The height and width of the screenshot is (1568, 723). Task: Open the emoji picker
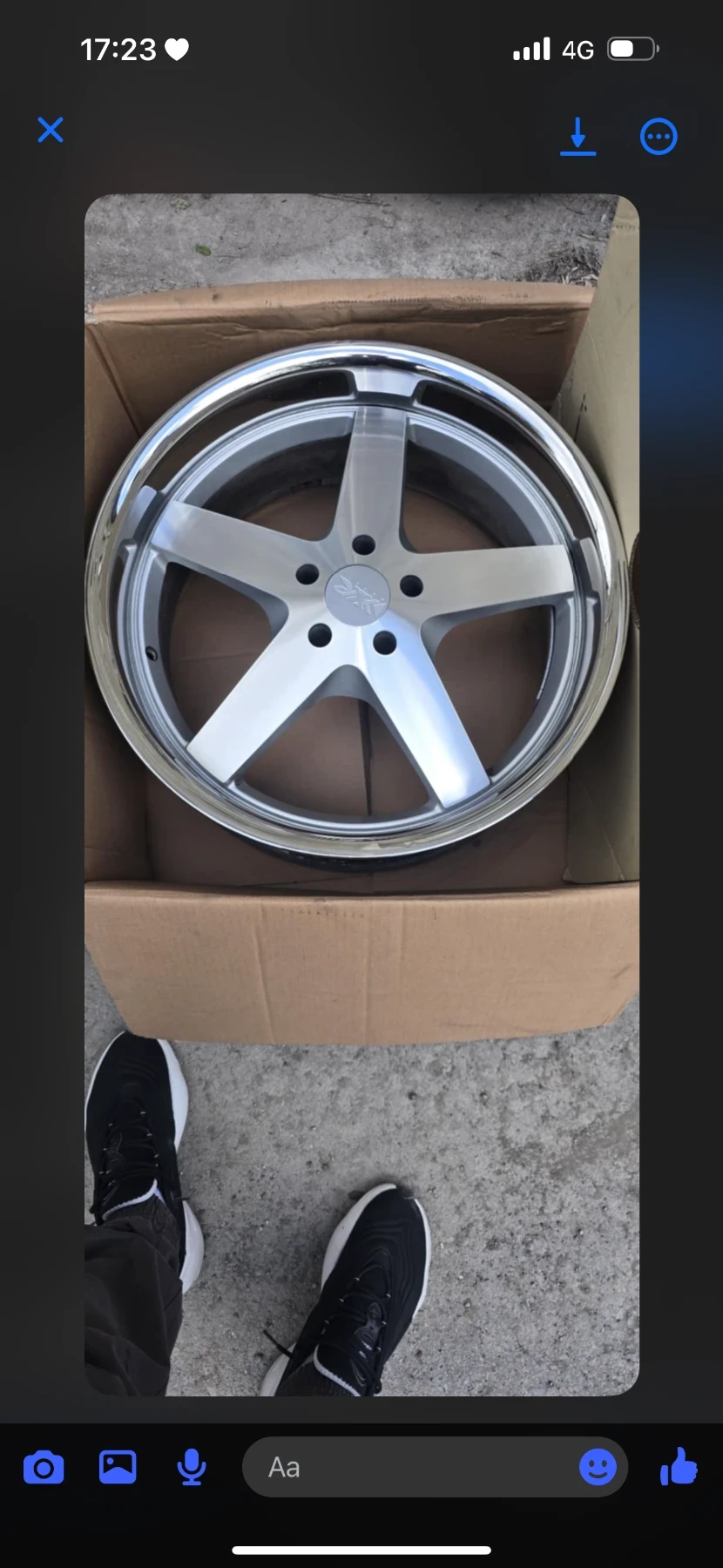click(x=598, y=1468)
